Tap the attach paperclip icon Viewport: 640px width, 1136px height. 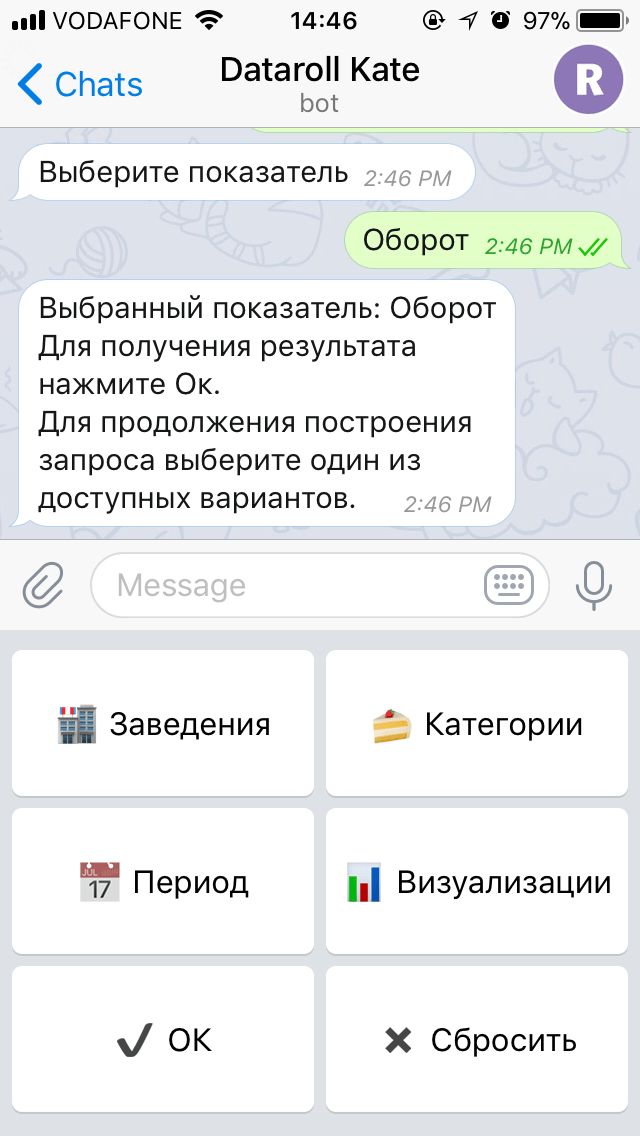[43, 585]
